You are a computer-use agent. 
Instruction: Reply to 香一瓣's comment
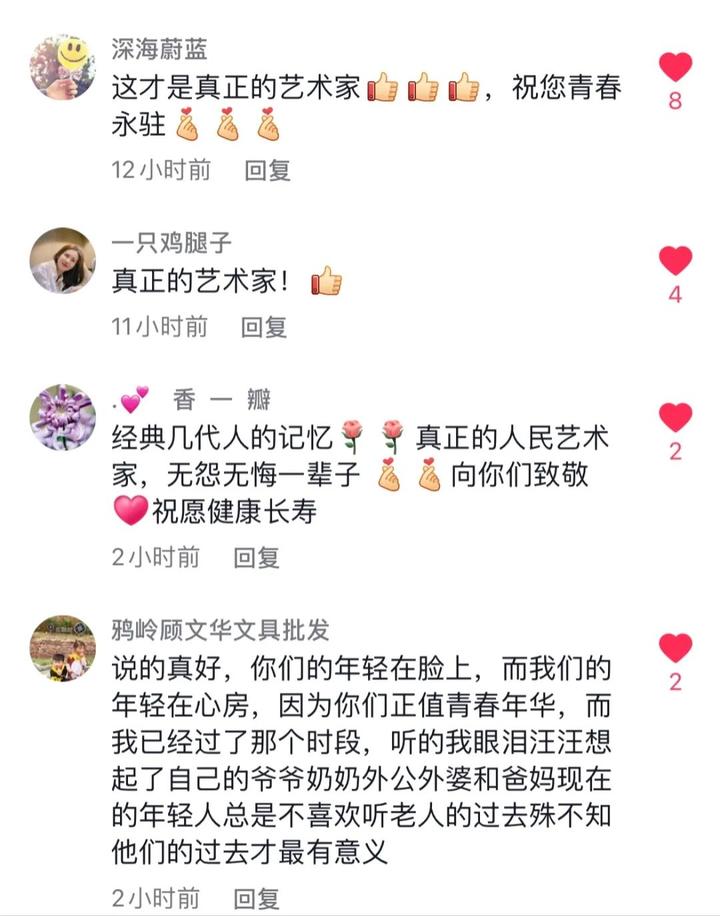[x=257, y=557]
